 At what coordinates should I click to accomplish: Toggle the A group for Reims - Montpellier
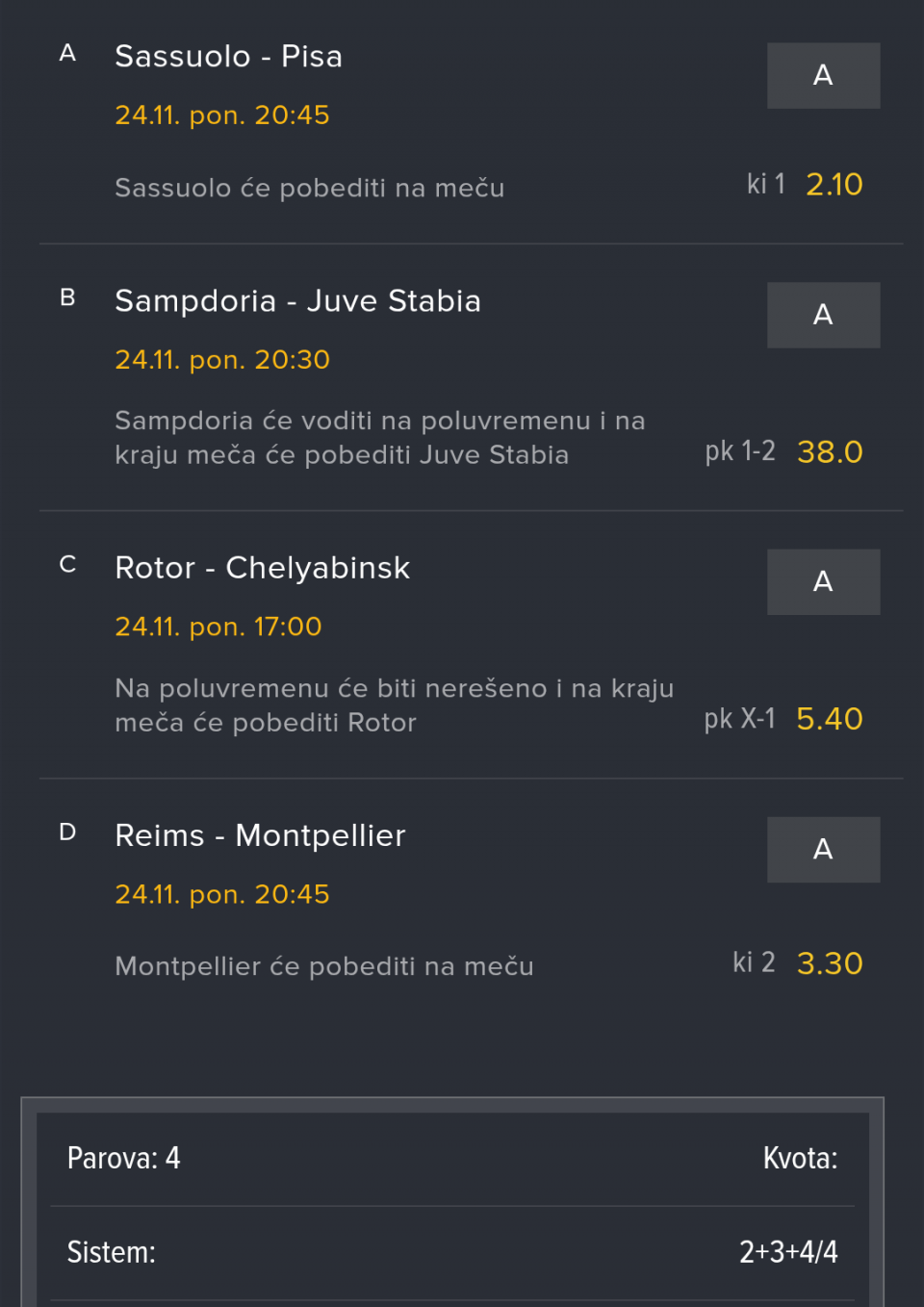click(x=823, y=849)
